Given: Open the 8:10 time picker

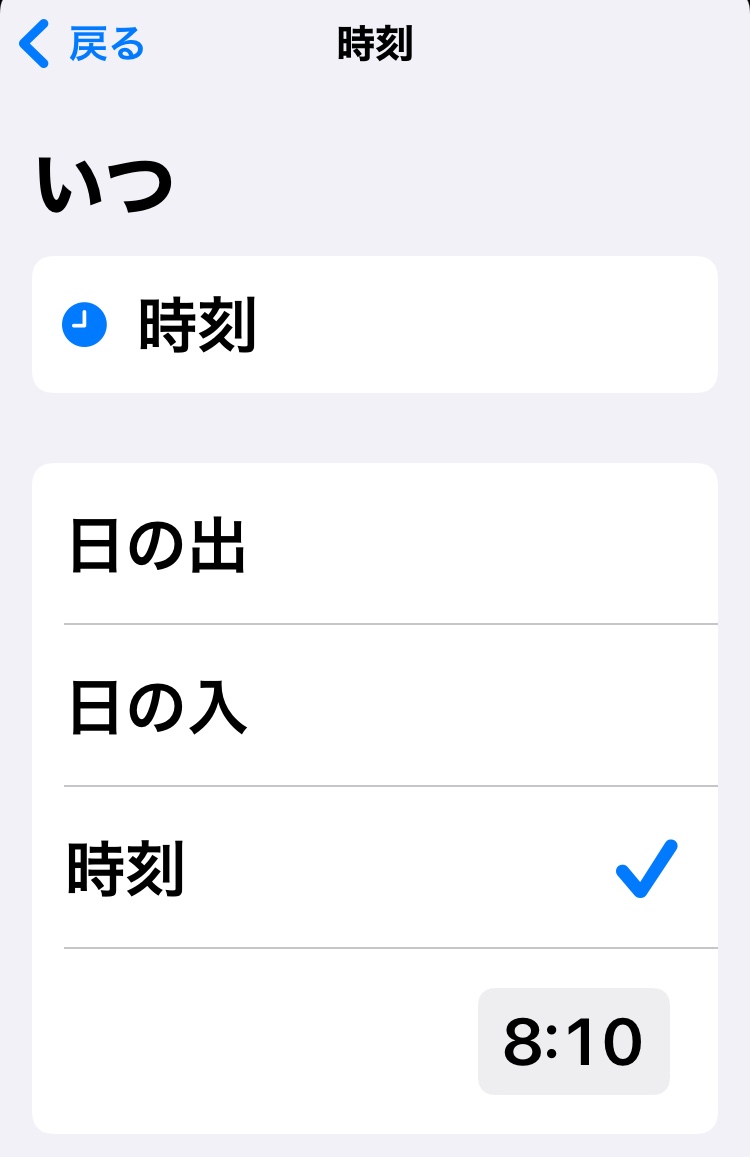Looking at the screenshot, I should [x=573, y=1042].
